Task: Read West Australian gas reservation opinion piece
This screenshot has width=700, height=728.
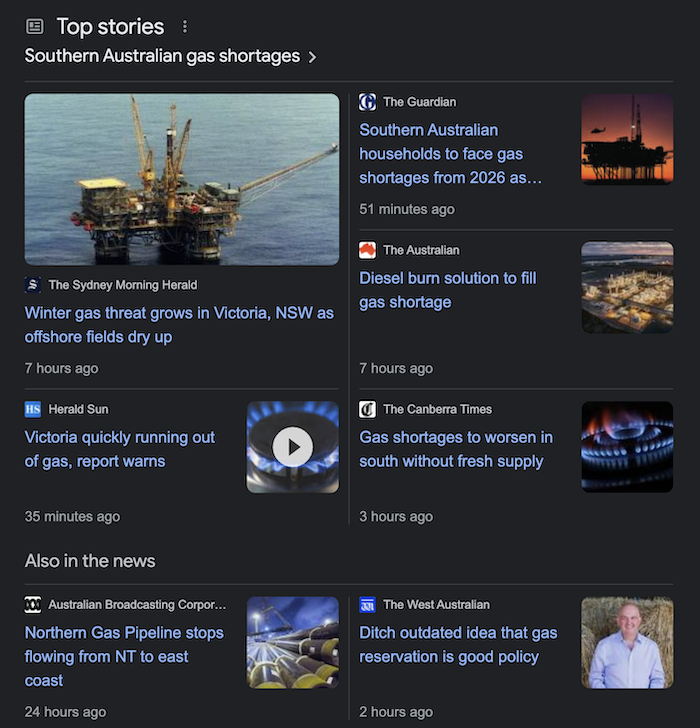Action: coord(458,644)
